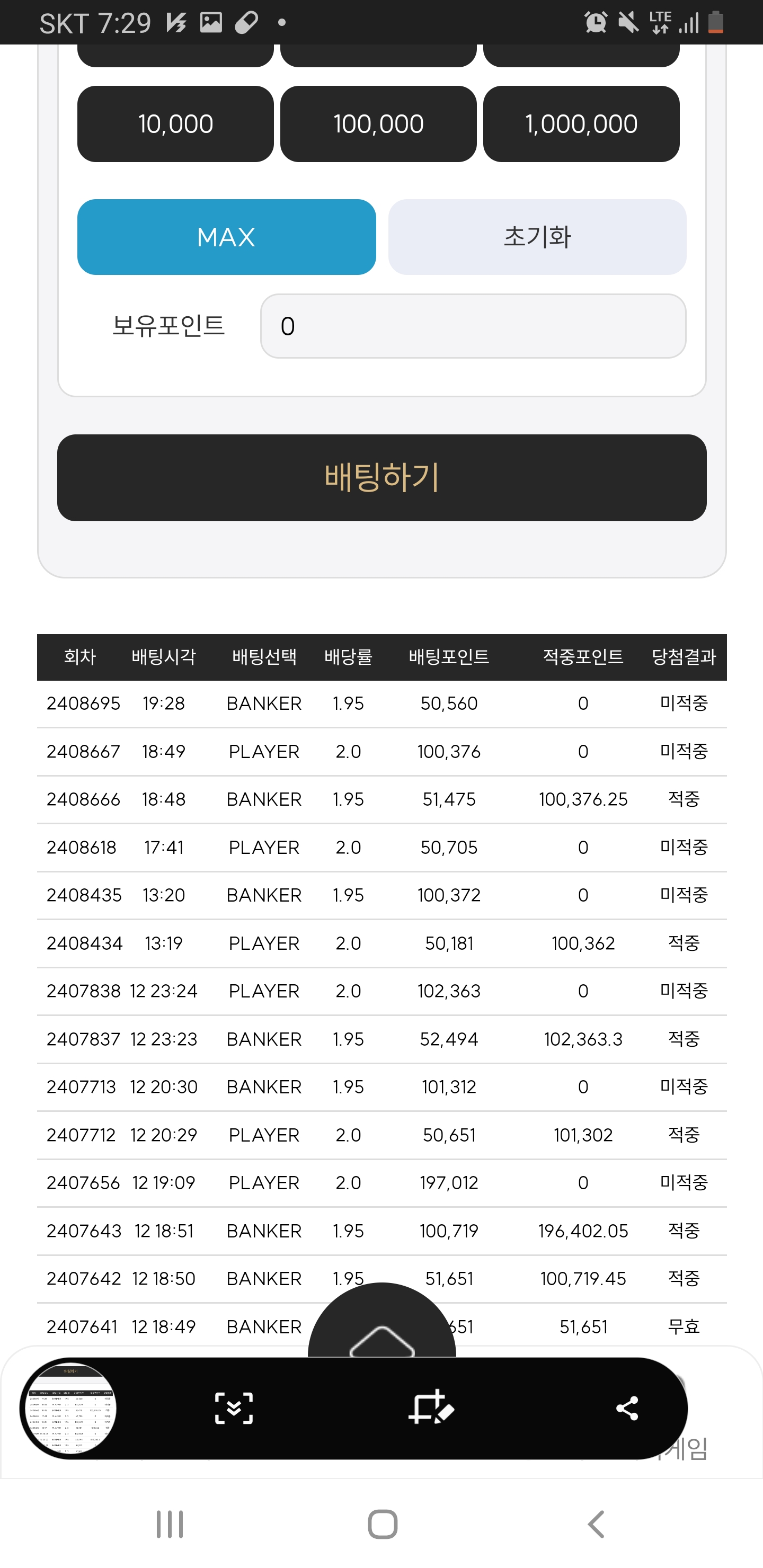The image size is (763, 1568).
Task: Choose the 1,000,000 amount button
Action: point(581,123)
